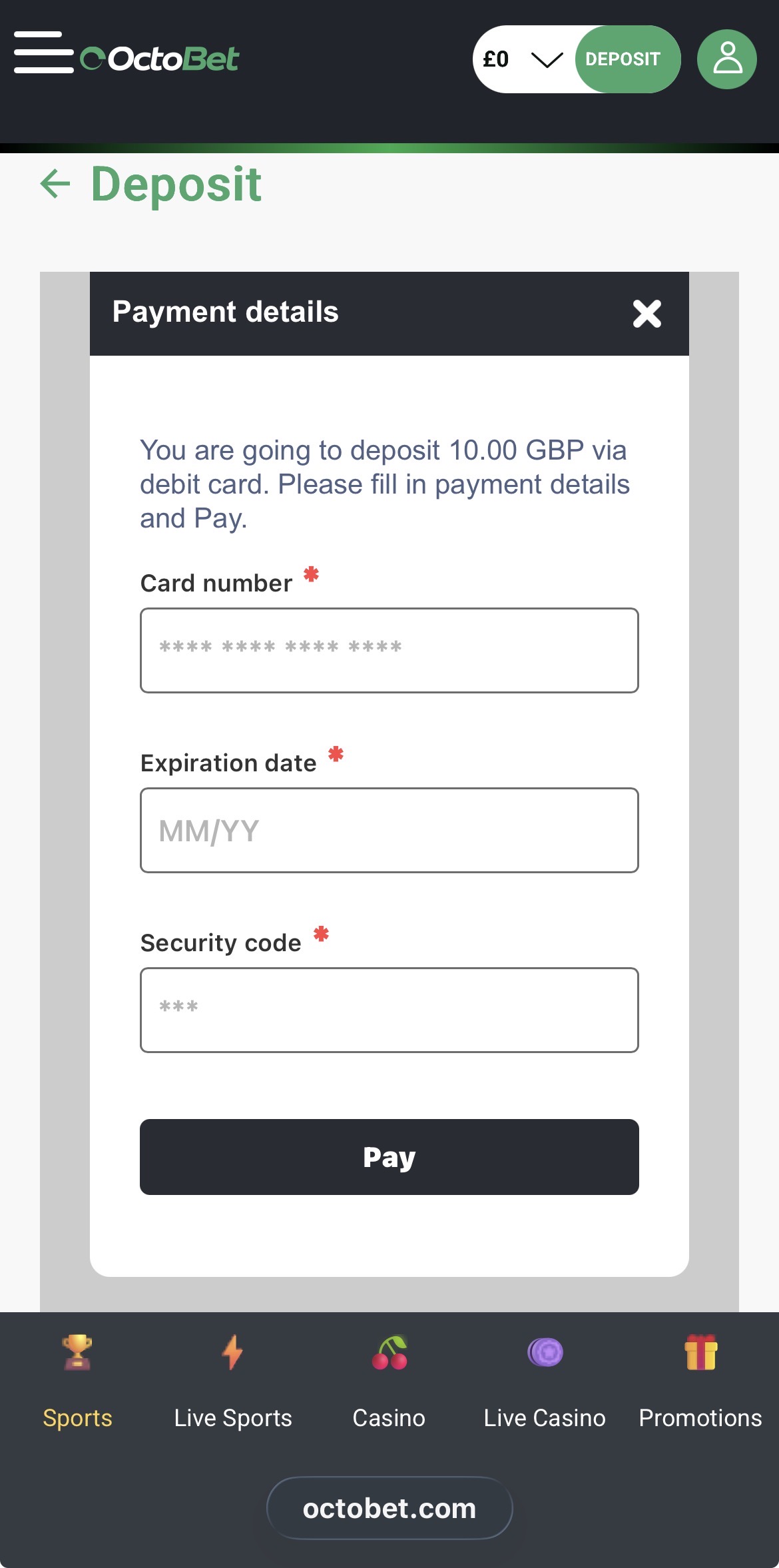
Task: Focus the Card number field
Action: [x=389, y=649]
